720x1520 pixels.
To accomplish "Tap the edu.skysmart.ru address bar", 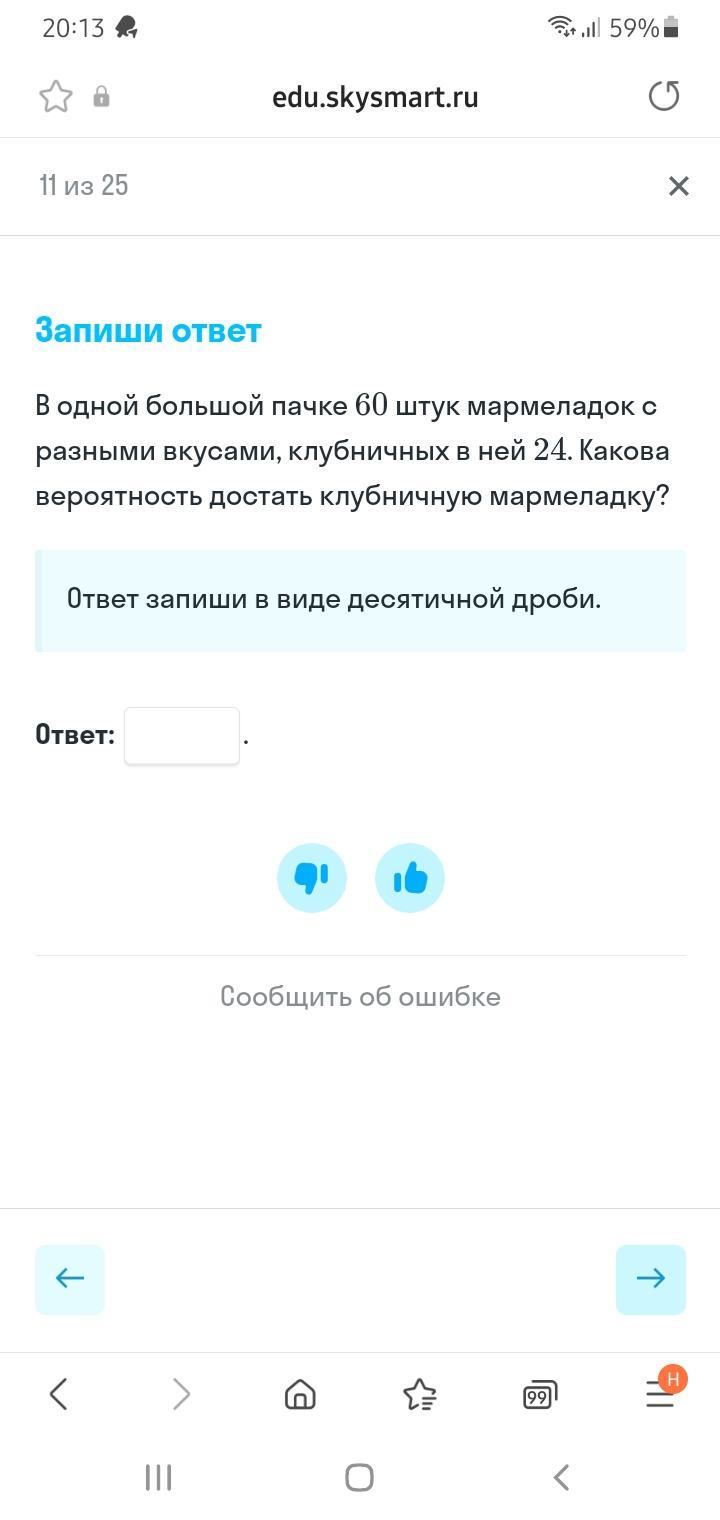I will click(x=375, y=97).
